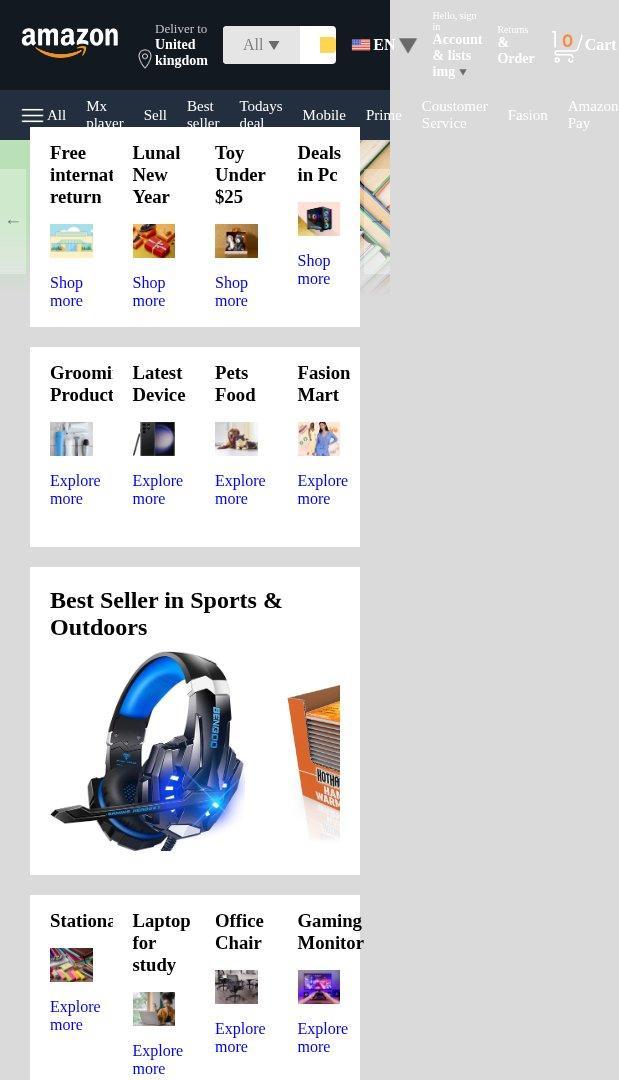Explore more under Pets Food
This screenshot has width=619, height=1080.
click(240, 489)
